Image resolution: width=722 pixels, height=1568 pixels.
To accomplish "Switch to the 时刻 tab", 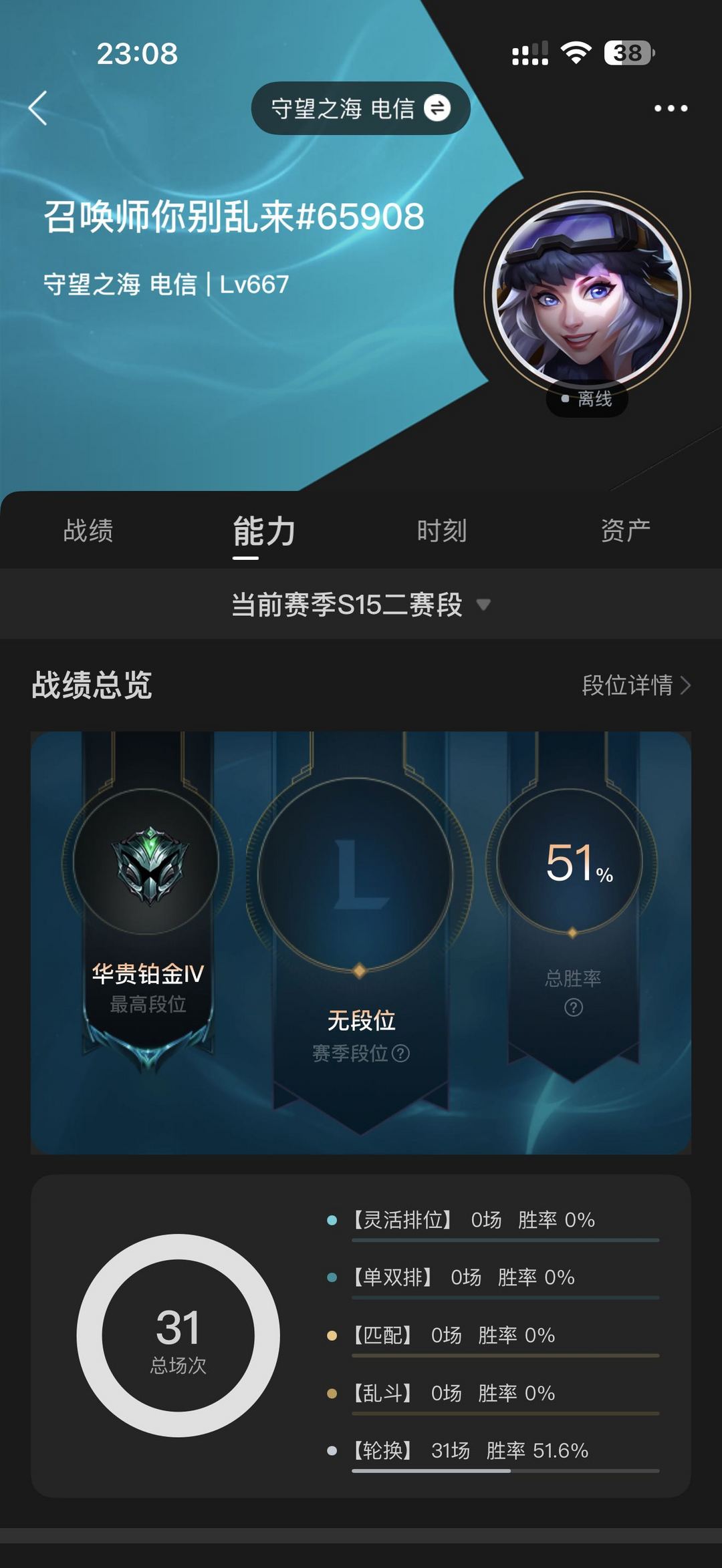I will coord(442,530).
